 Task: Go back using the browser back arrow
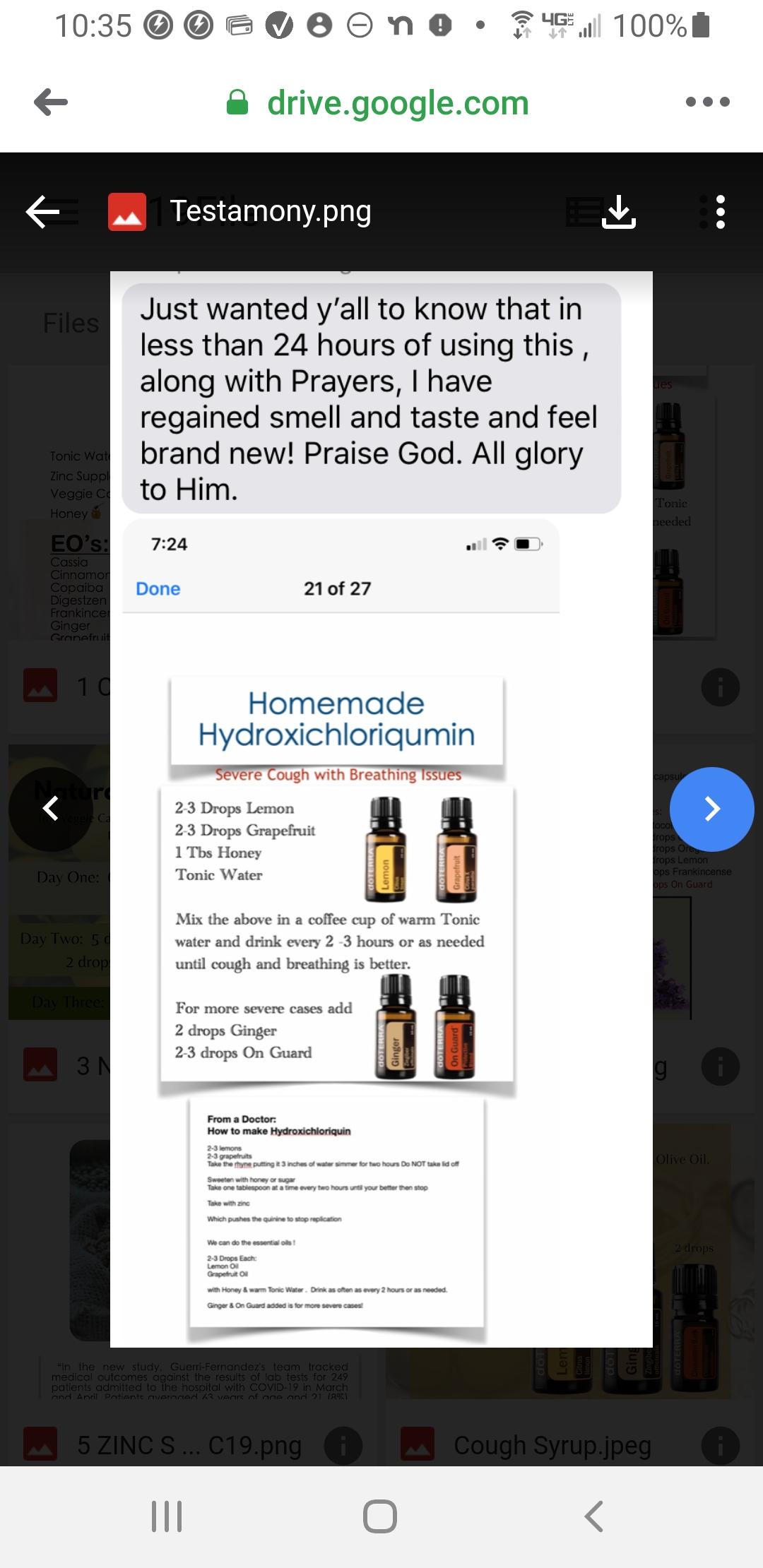[51, 102]
